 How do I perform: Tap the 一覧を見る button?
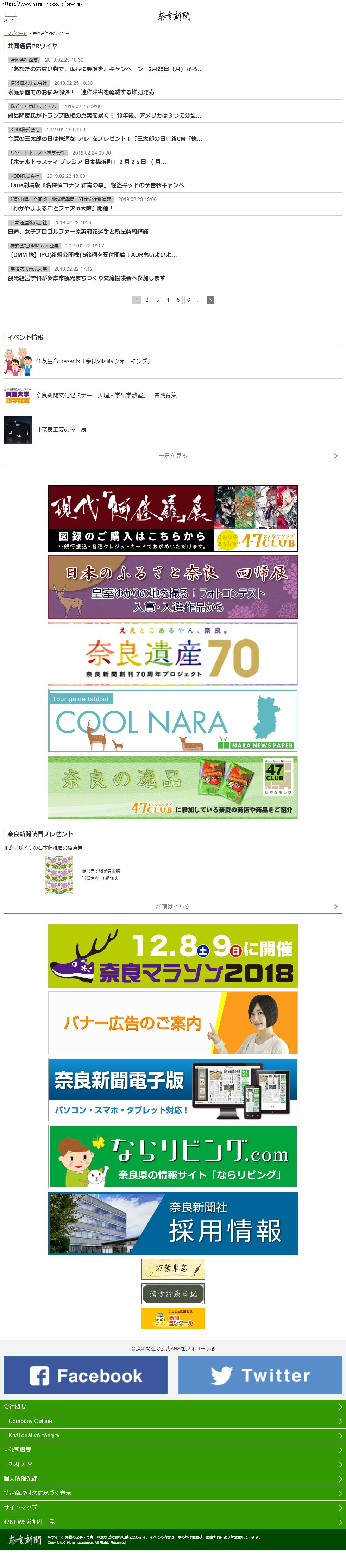(x=173, y=456)
